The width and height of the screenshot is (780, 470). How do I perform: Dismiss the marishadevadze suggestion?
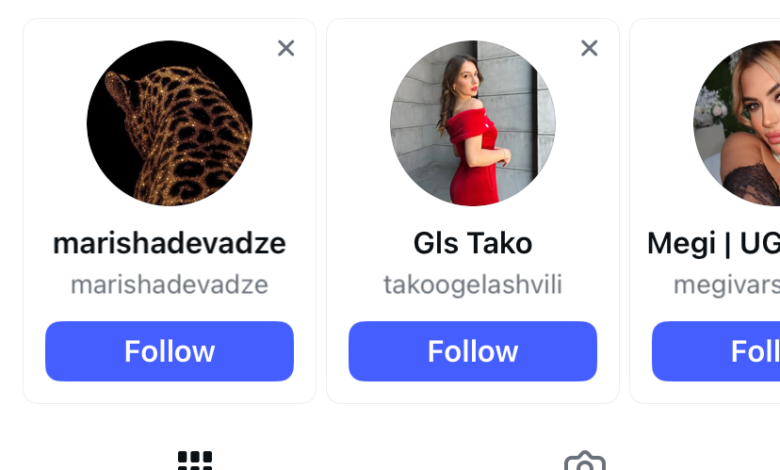point(286,48)
